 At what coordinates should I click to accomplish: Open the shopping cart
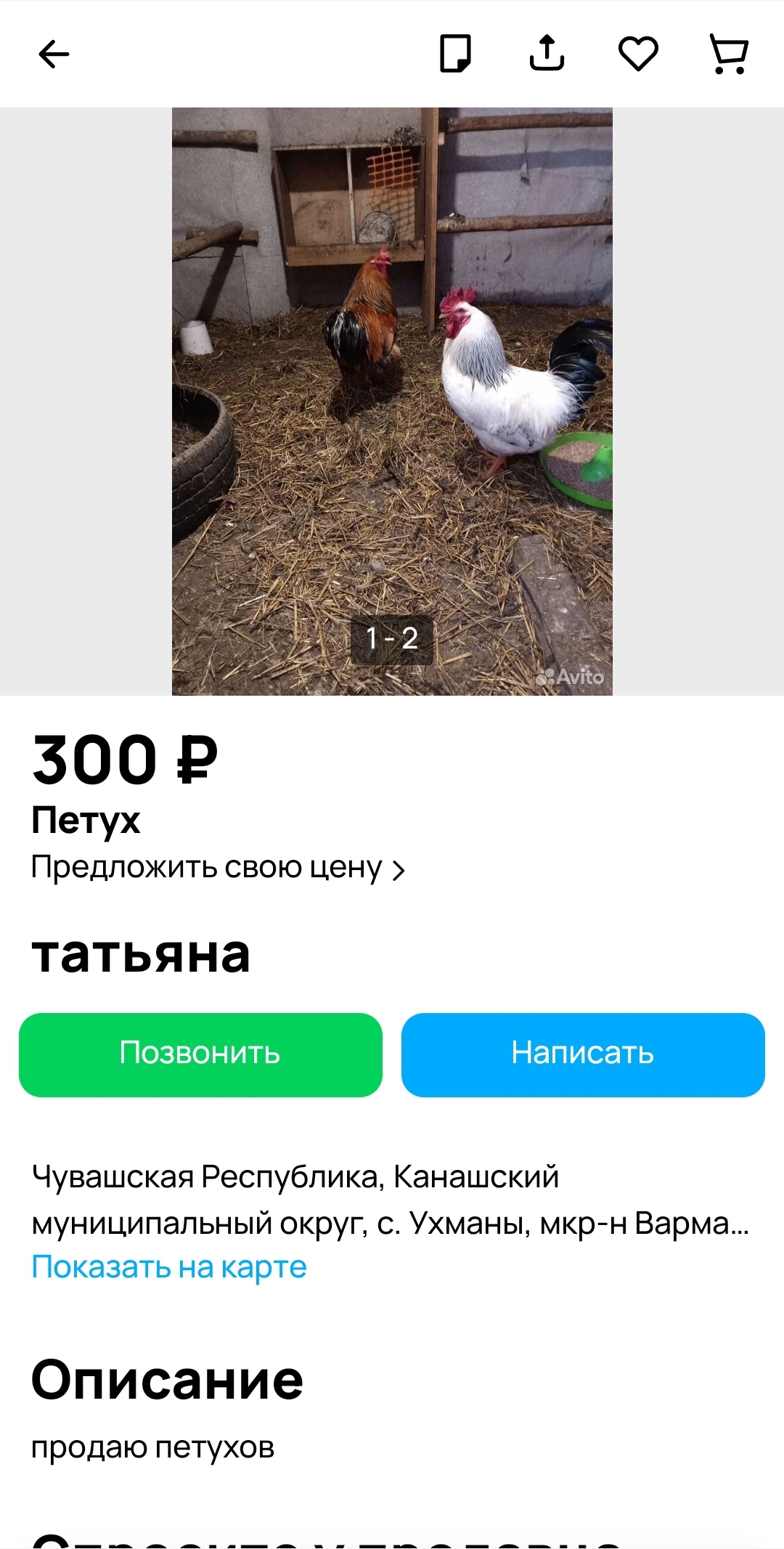(729, 54)
